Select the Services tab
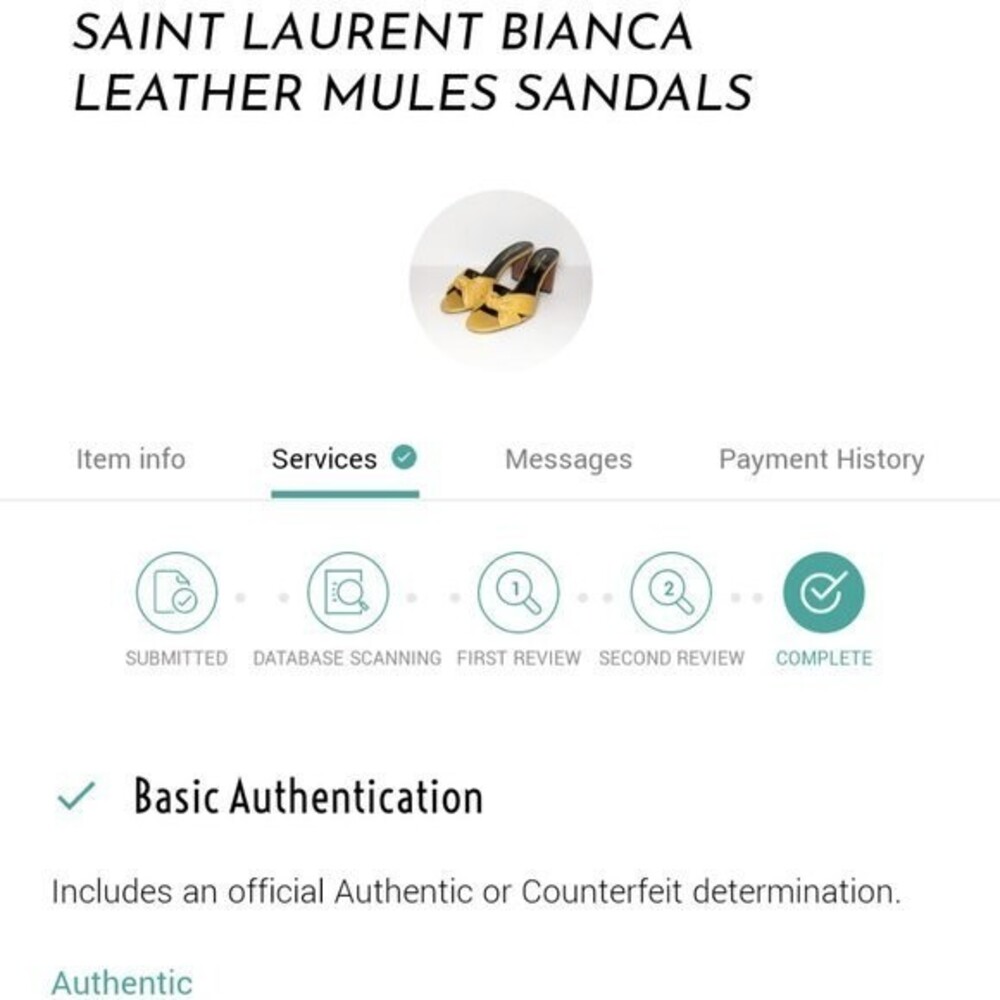Image resolution: width=1000 pixels, height=1000 pixels. pos(325,460)
